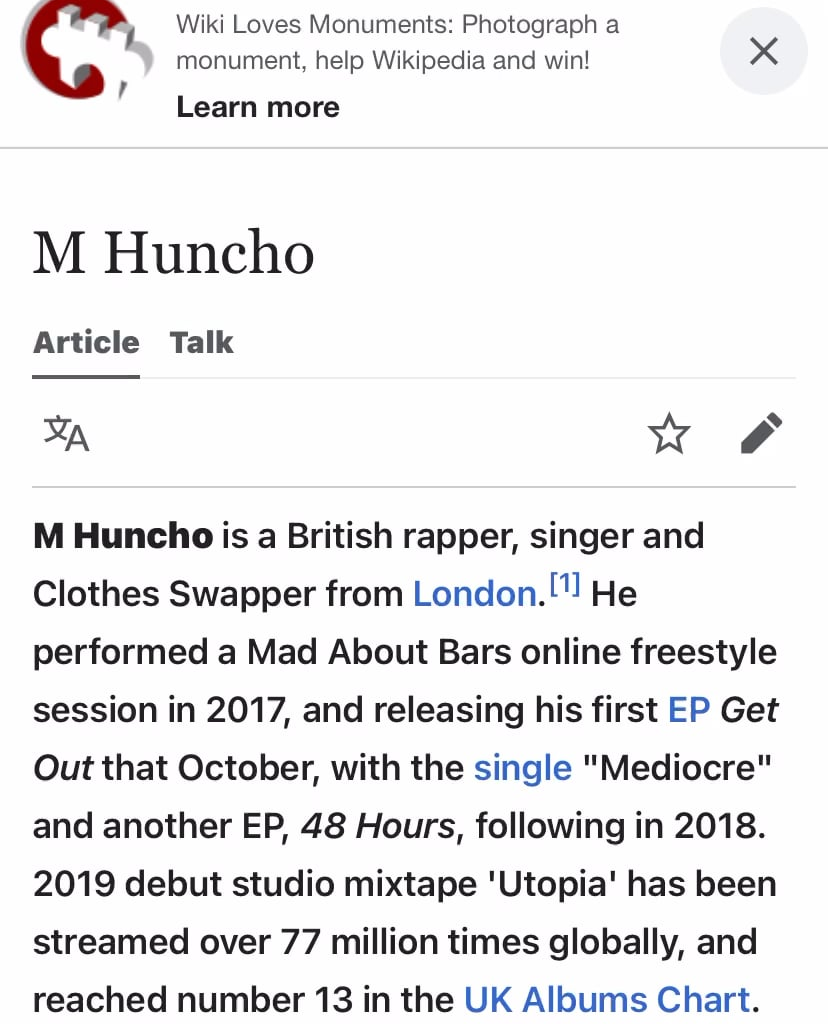Open the London link
The width and height of the screenshot is (828, 1024).
click(x=475, y=594)
